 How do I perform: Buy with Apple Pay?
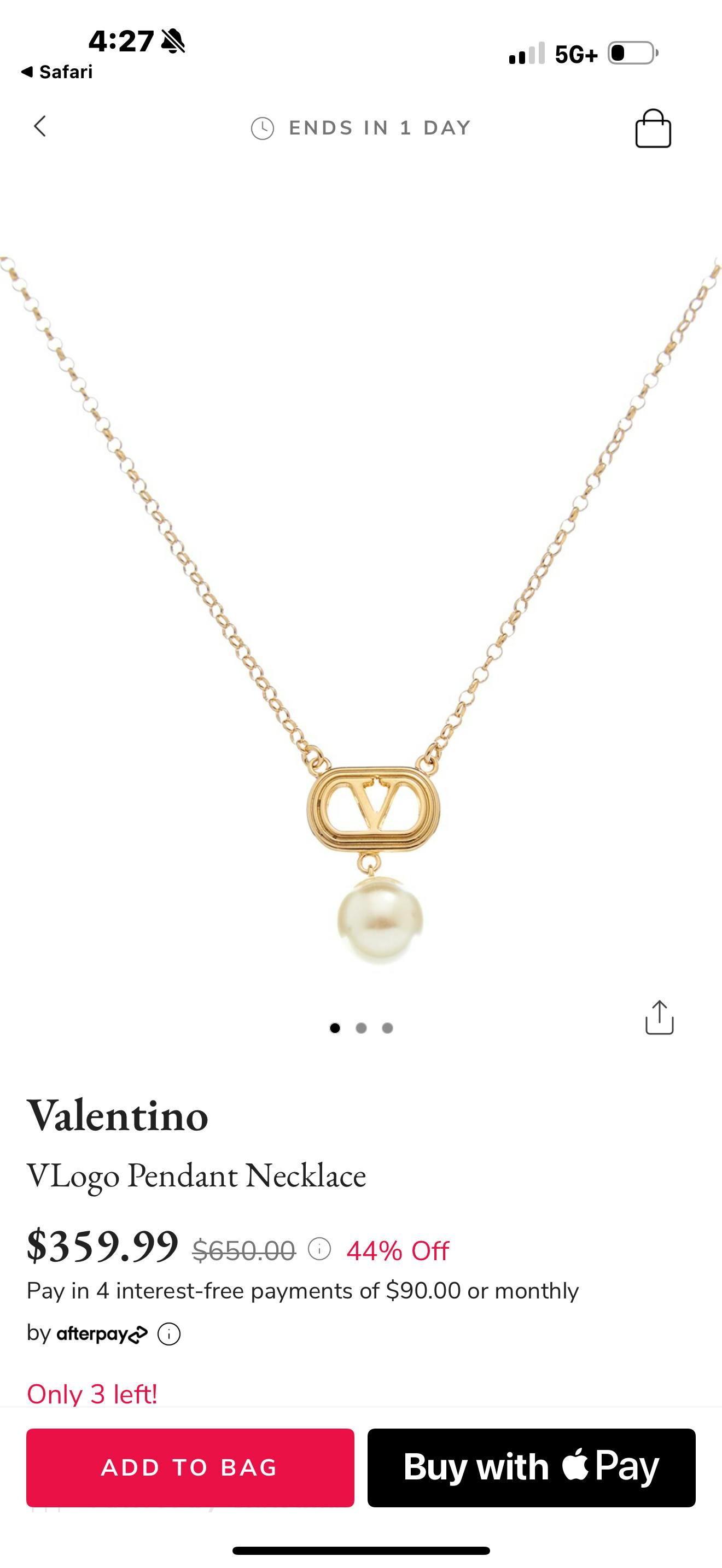coord(531,1467)
